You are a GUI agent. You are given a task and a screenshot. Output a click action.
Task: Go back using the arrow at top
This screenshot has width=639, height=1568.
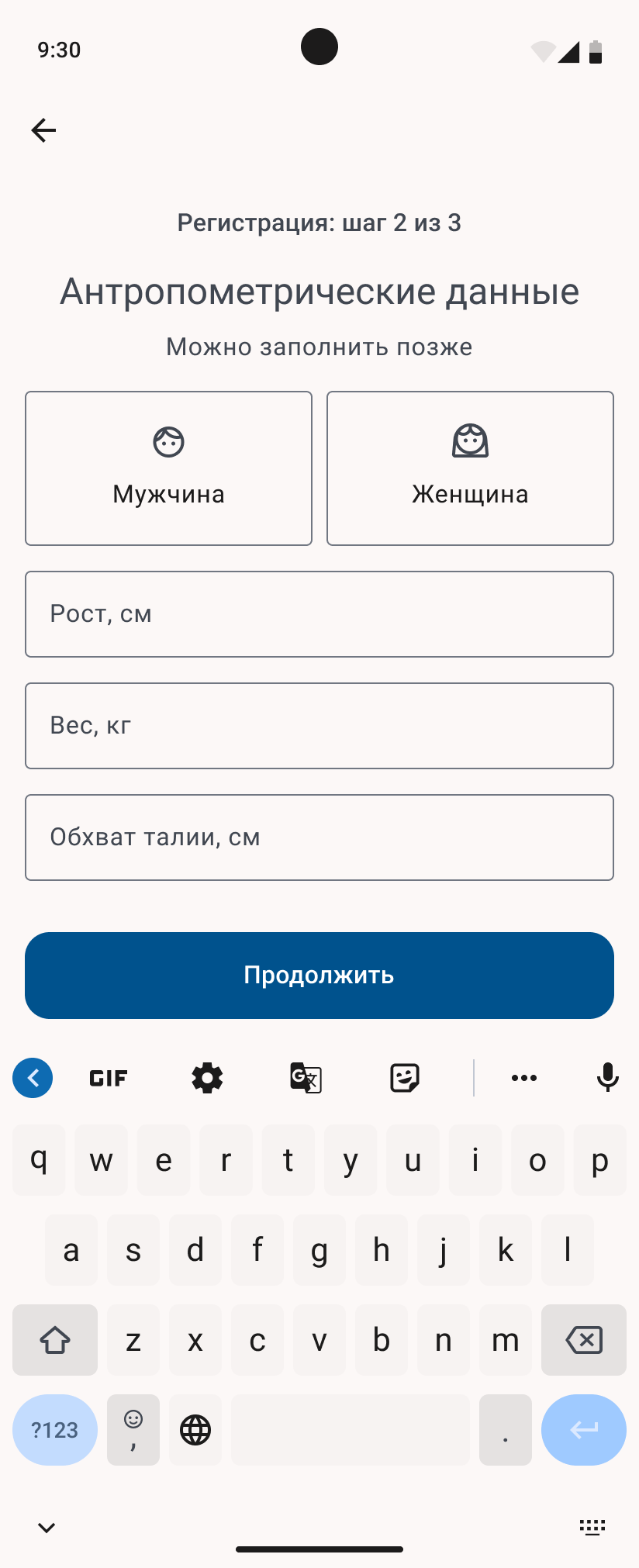coord(43,130)
